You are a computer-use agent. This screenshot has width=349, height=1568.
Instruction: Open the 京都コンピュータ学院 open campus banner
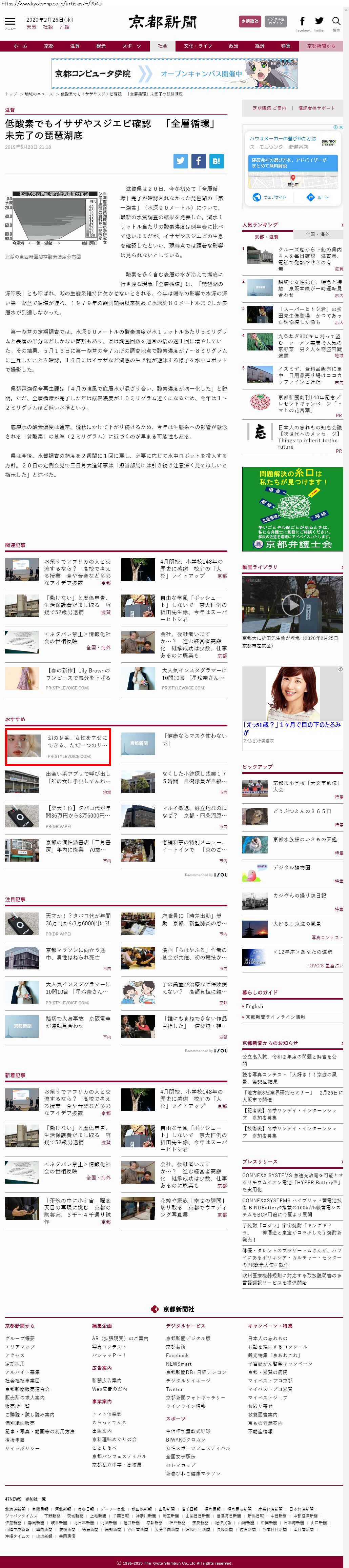[x=174, y=74]
